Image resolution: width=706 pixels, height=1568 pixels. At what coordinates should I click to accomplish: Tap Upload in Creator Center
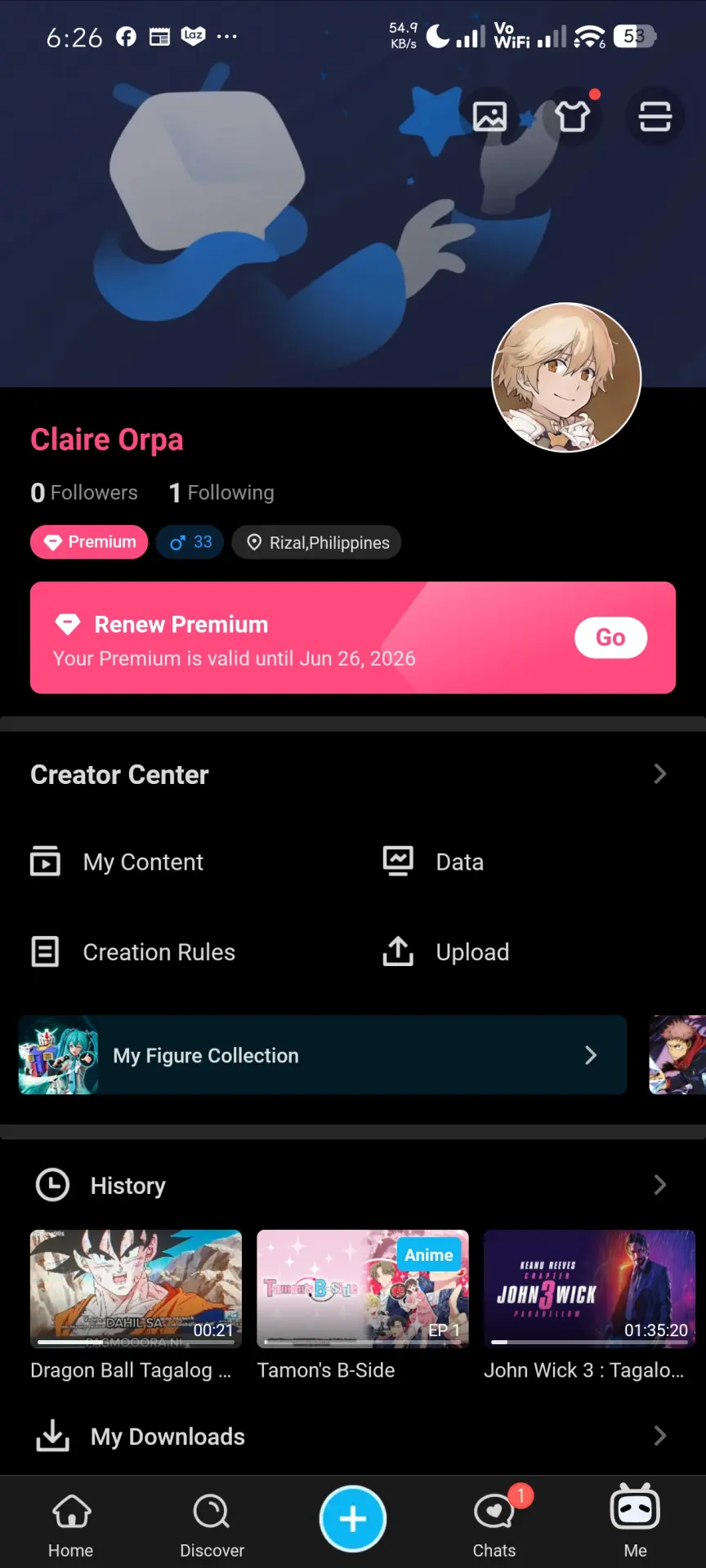(x=446, y=952)
